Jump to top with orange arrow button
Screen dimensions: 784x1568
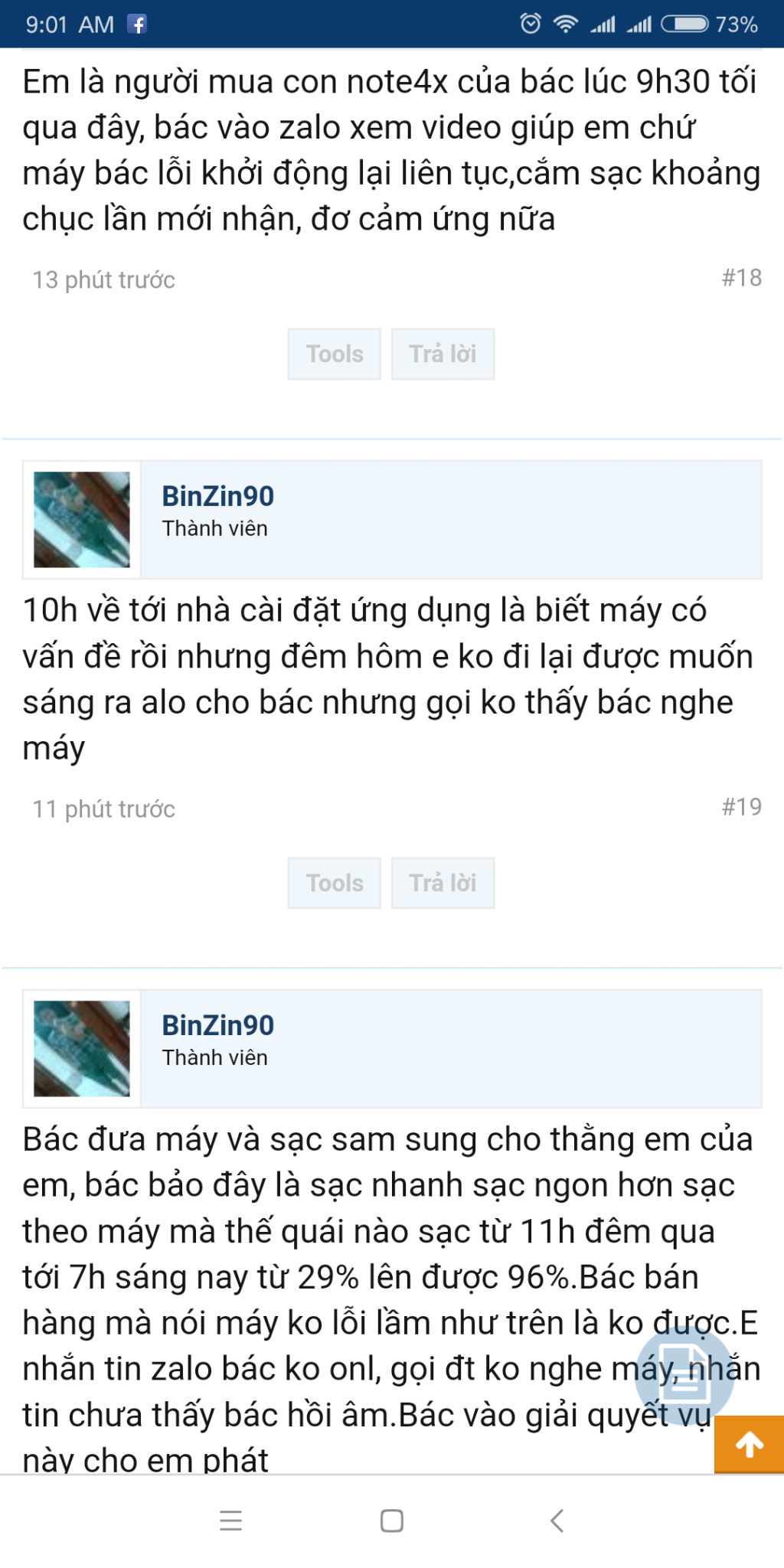749,1444
